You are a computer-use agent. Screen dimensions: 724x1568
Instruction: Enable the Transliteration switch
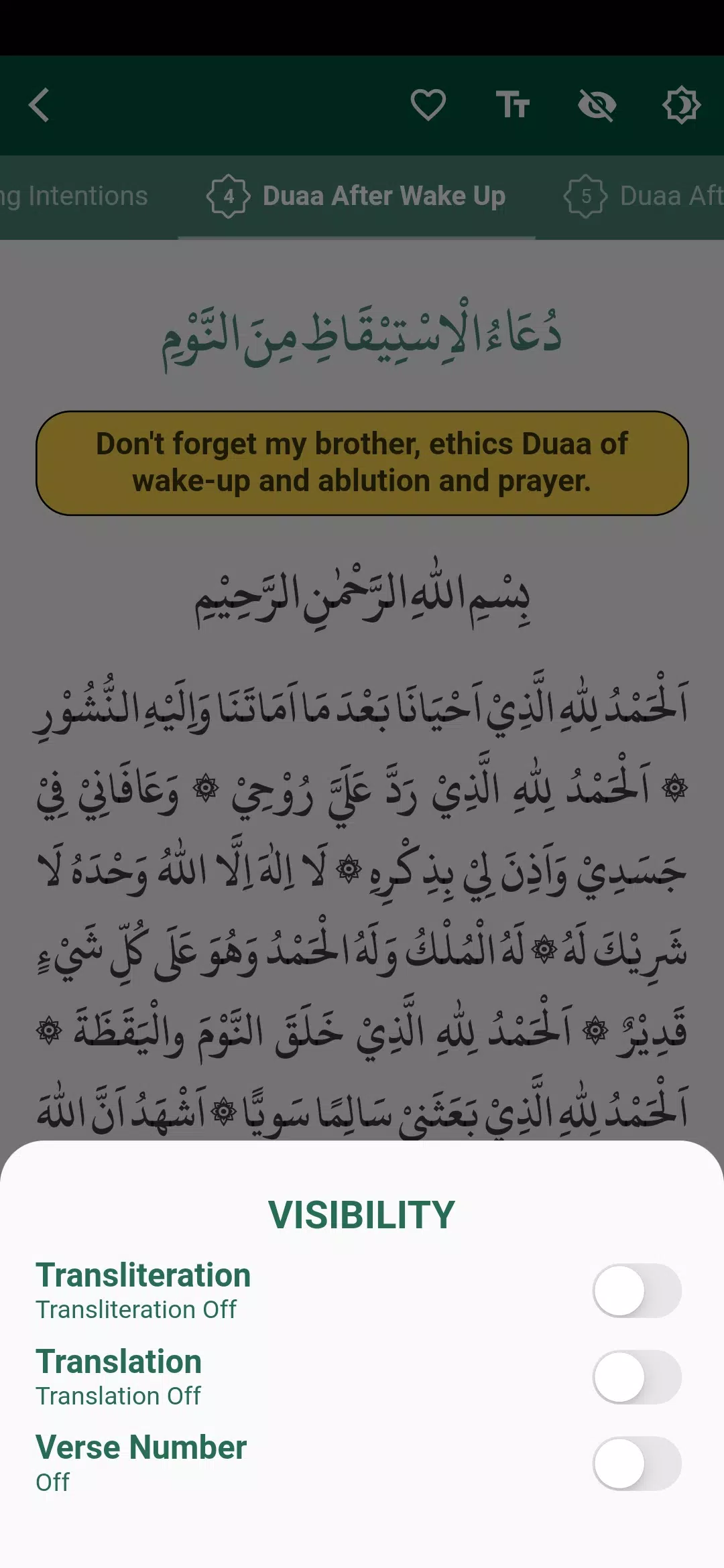[x=637, y=1291]
